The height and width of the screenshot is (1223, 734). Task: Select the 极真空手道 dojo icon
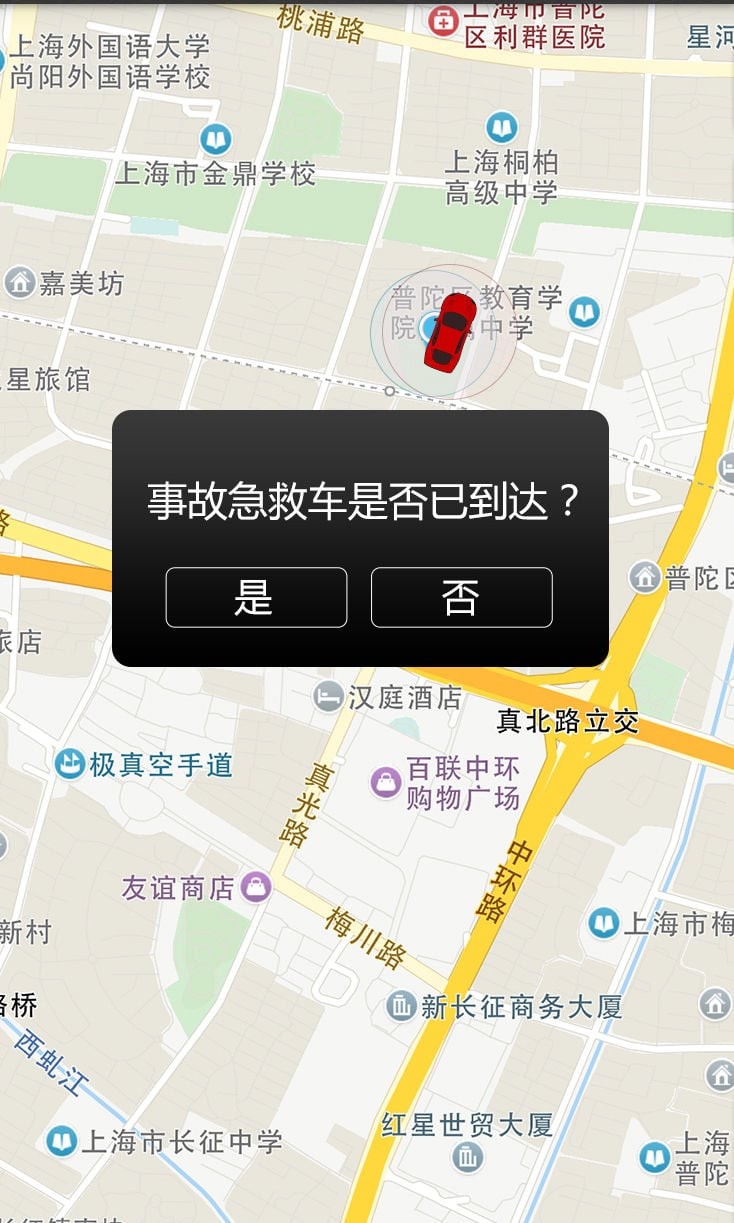(x=69, y=765)
